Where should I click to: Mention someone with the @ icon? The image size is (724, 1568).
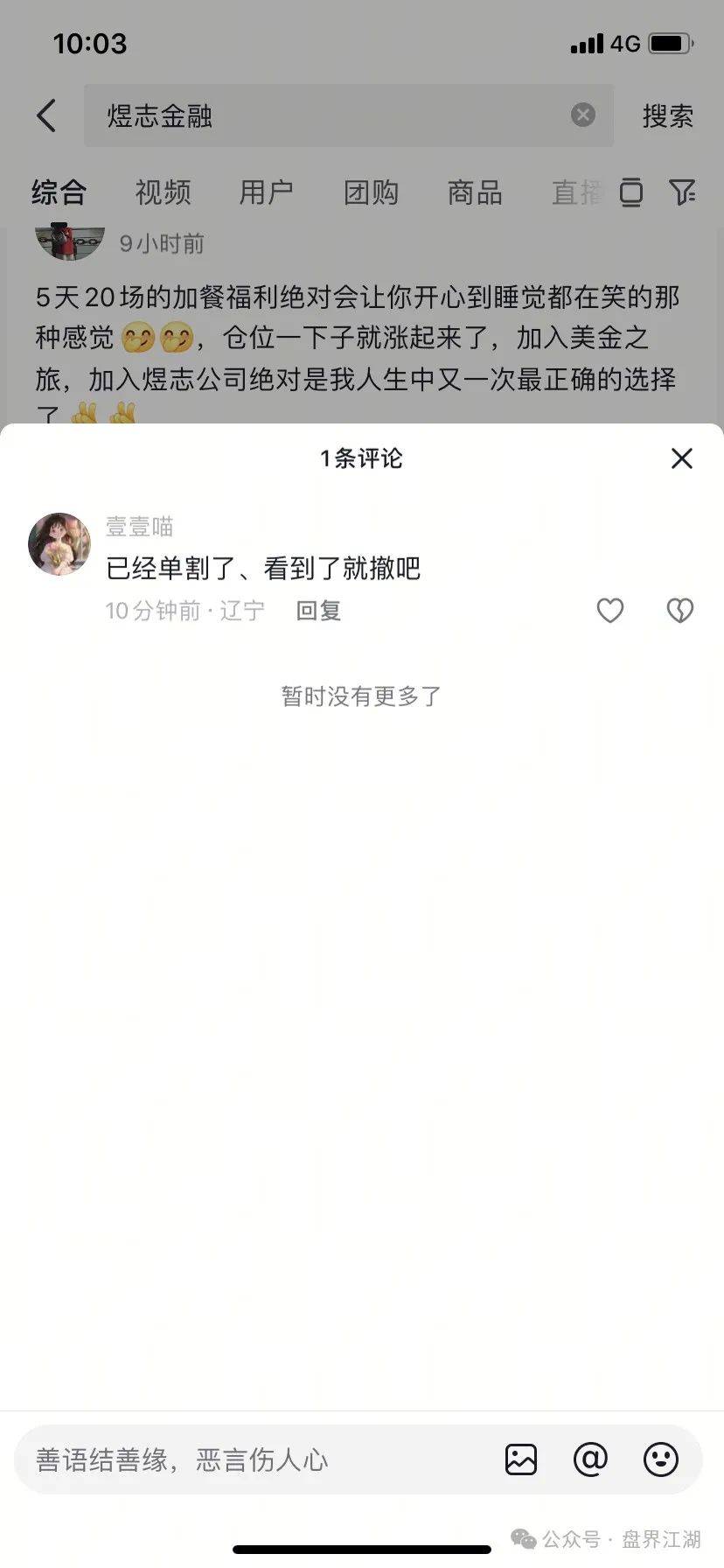click(590, 1459)
